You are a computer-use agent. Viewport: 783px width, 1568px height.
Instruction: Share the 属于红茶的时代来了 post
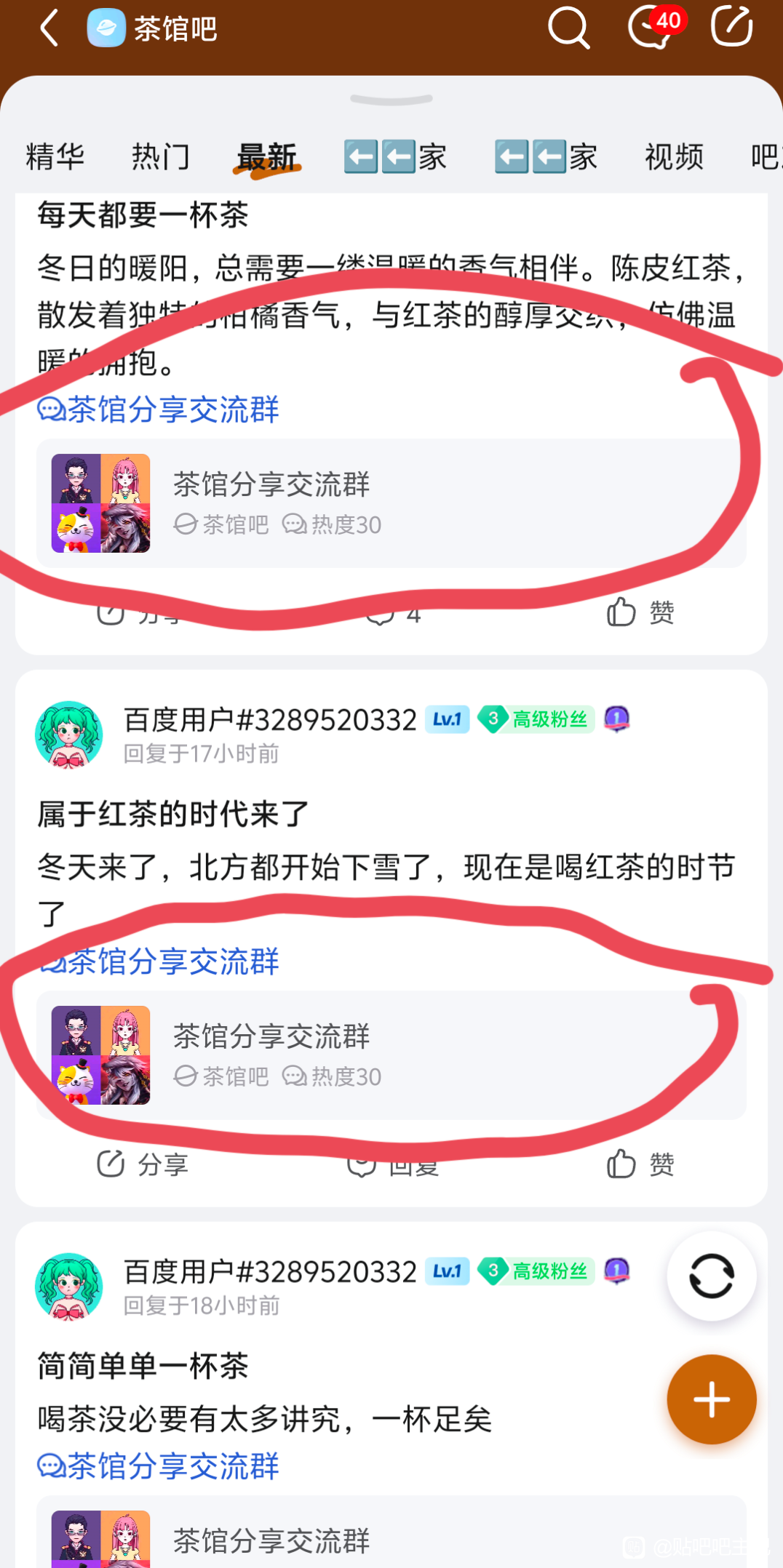click(142, 1164)
